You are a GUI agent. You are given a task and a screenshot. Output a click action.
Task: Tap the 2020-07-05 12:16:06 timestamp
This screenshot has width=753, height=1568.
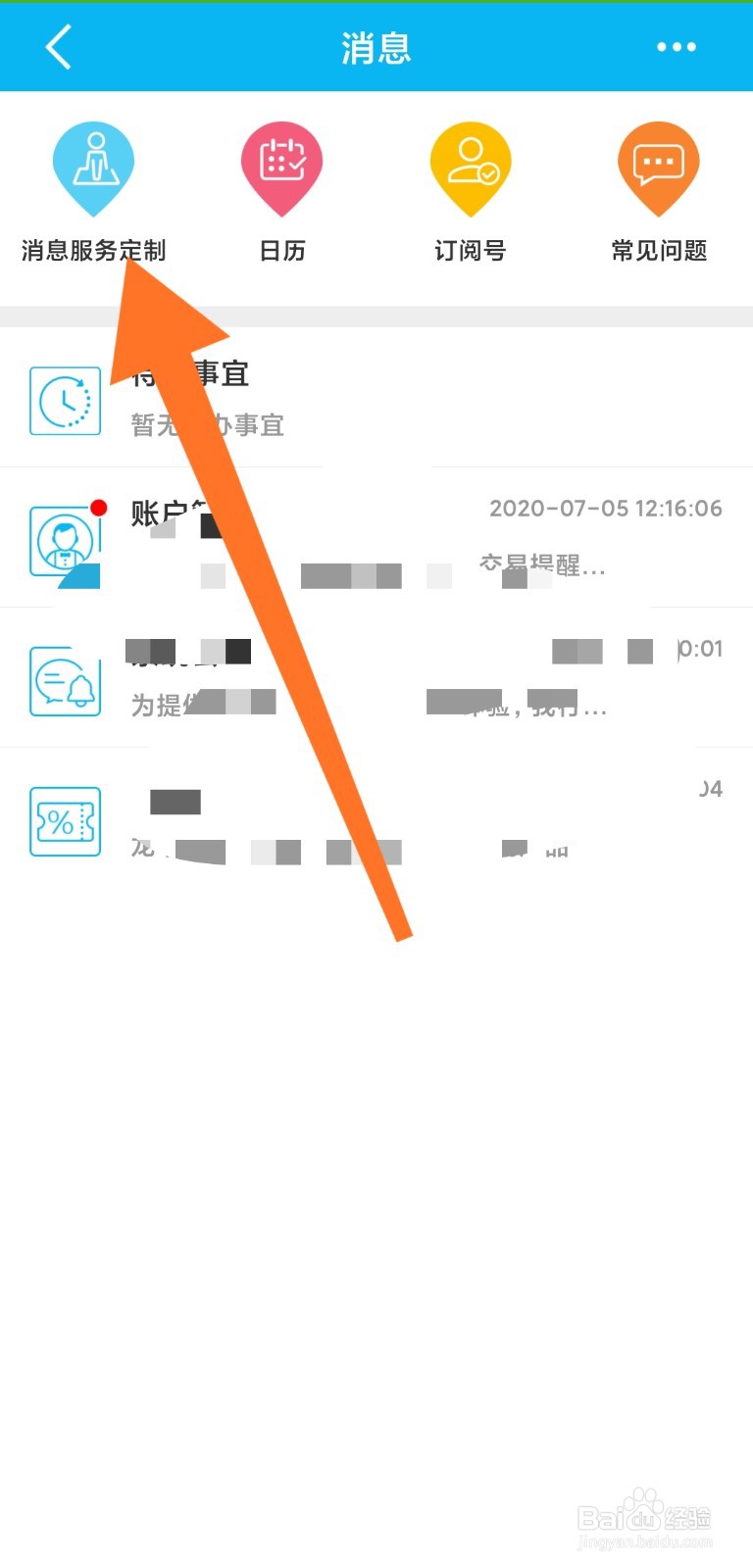click(x=605, y=508)
